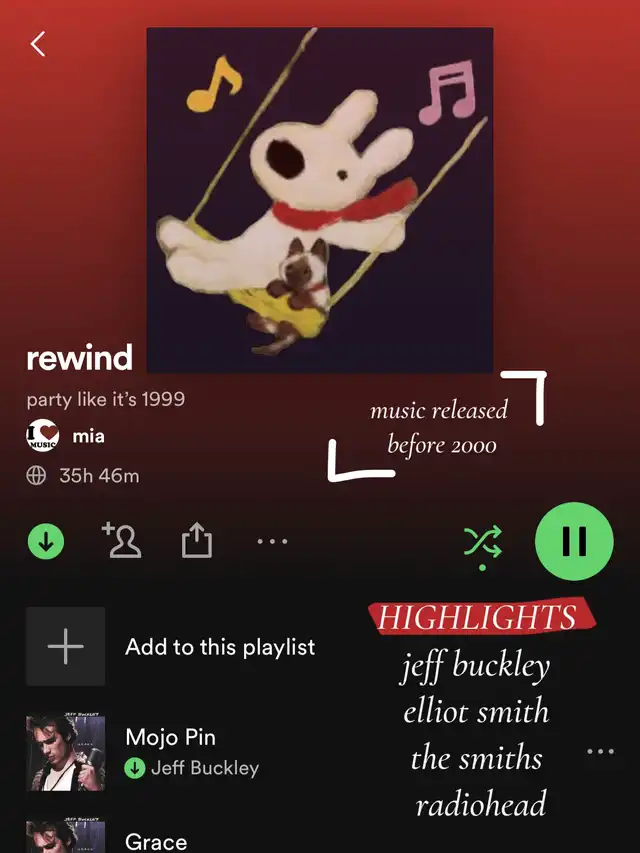Play the song Grace
The image size is (640, 853).
156,841
